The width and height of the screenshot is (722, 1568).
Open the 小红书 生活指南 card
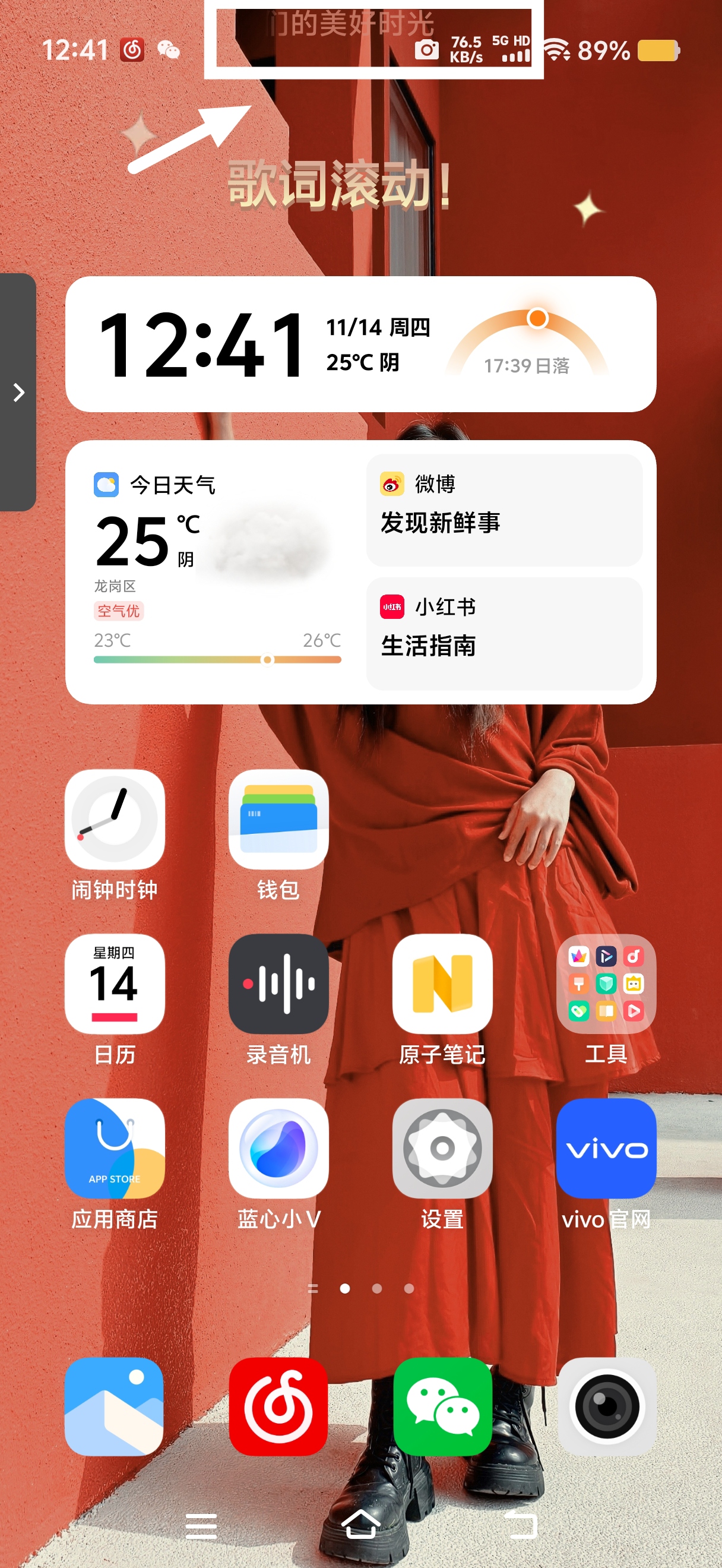pos(503,633)
